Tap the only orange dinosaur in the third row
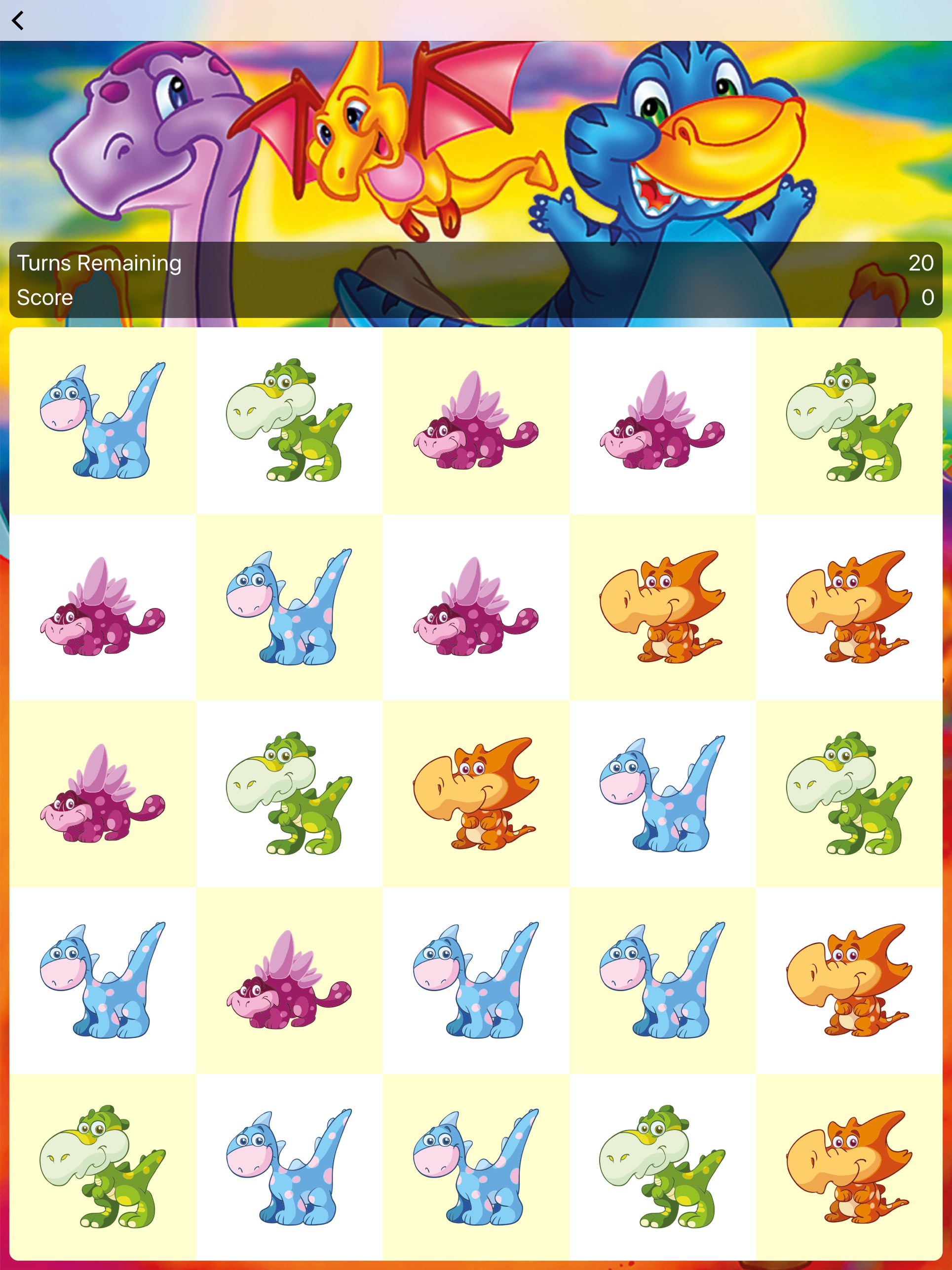The width and height of the screenshot is (952, 1270). 475,794
